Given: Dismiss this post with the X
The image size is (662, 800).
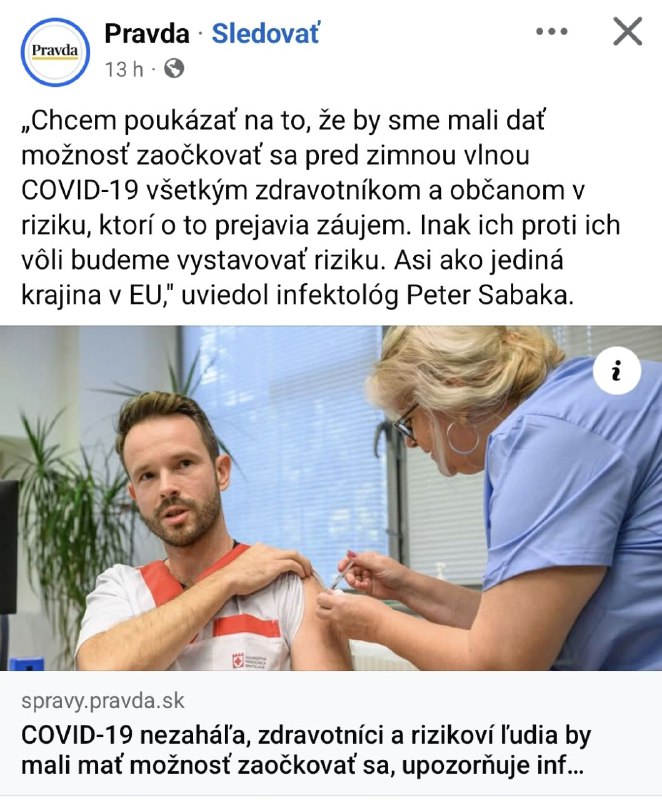Looking at the screenshot, I should (627, 33).
